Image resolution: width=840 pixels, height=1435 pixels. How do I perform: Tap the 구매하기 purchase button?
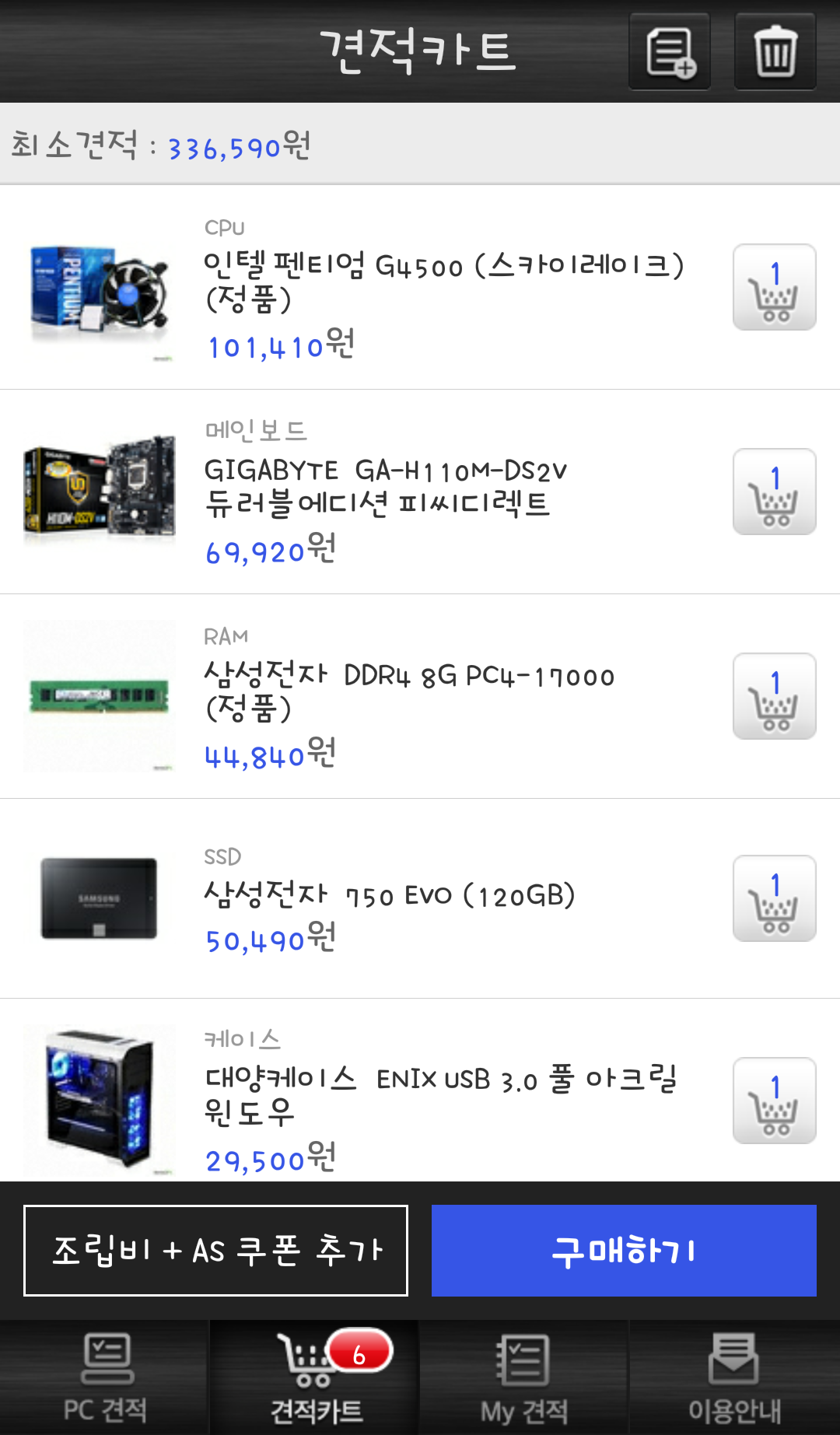point(624,1251)
